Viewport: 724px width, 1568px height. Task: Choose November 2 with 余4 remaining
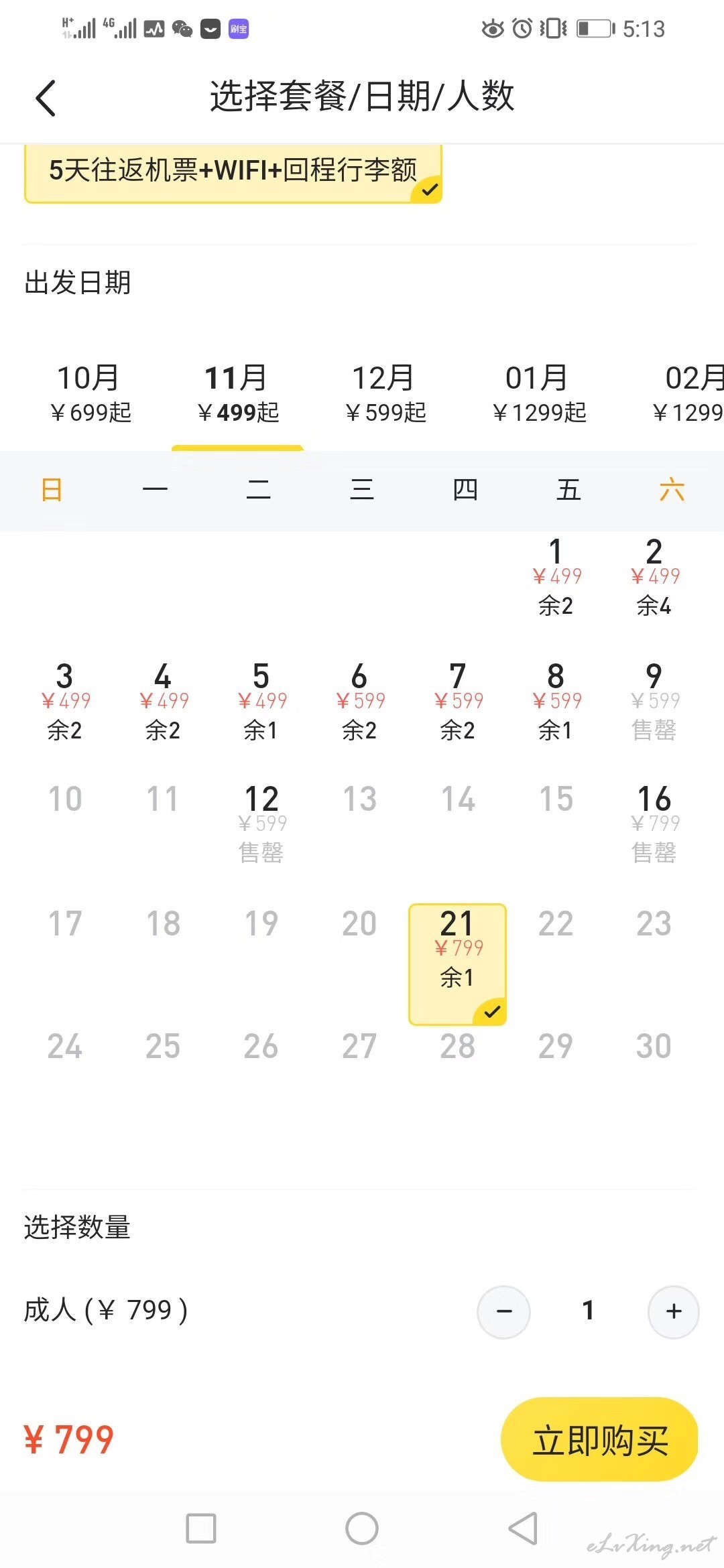[x=654, y=578]
